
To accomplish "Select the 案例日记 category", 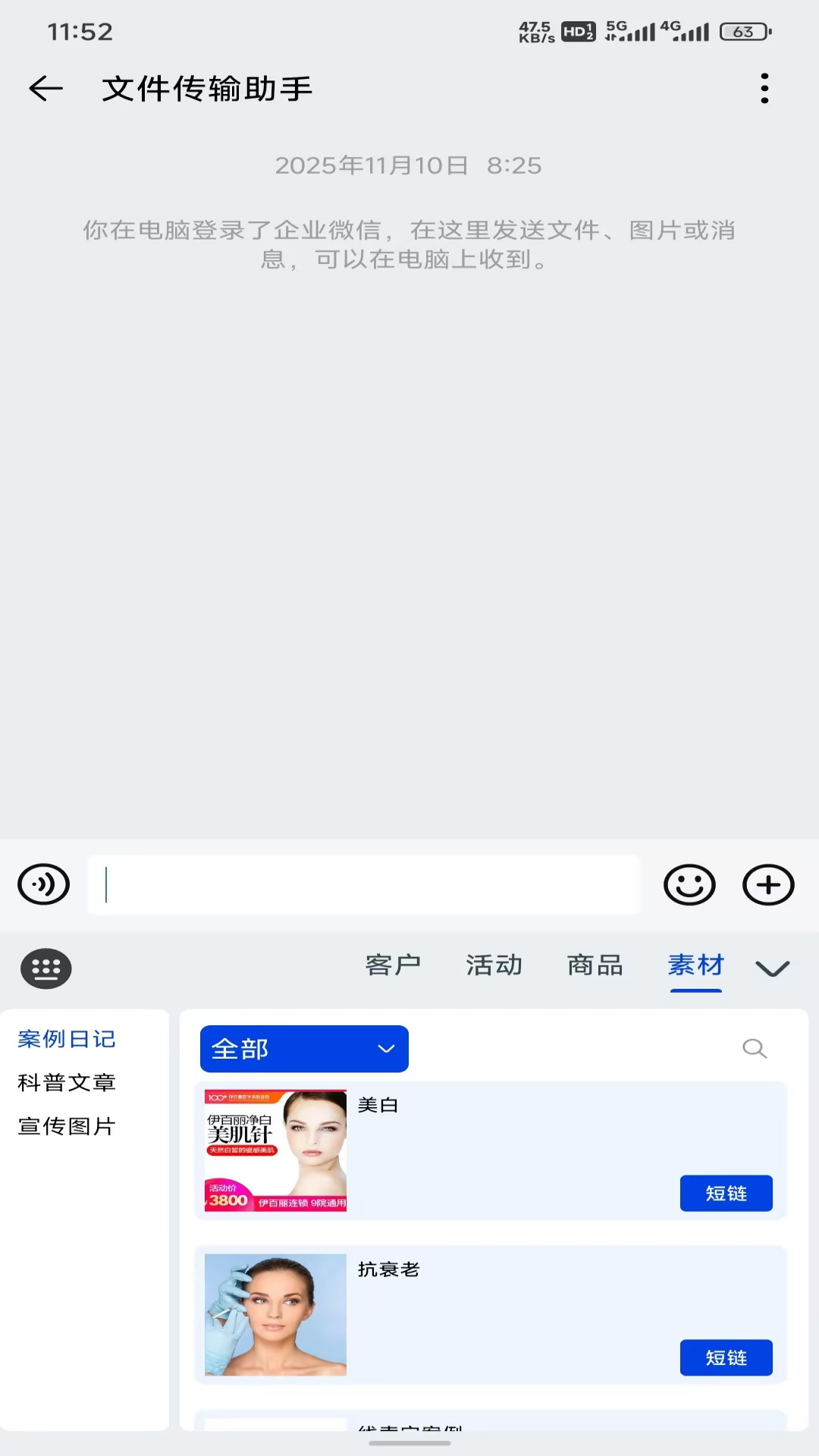I will 66,1039.
